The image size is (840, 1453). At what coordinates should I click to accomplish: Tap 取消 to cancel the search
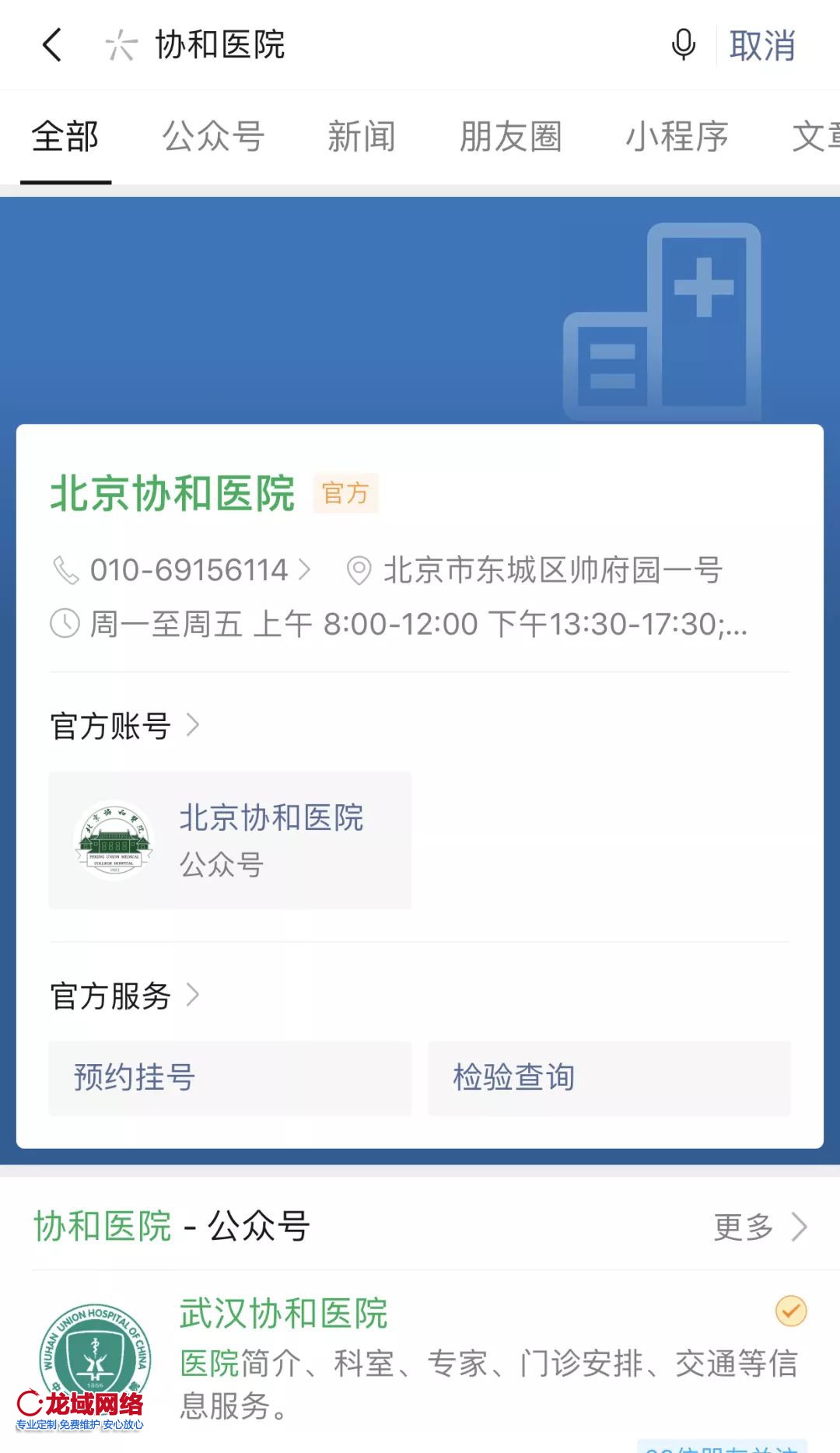(762, 45)
